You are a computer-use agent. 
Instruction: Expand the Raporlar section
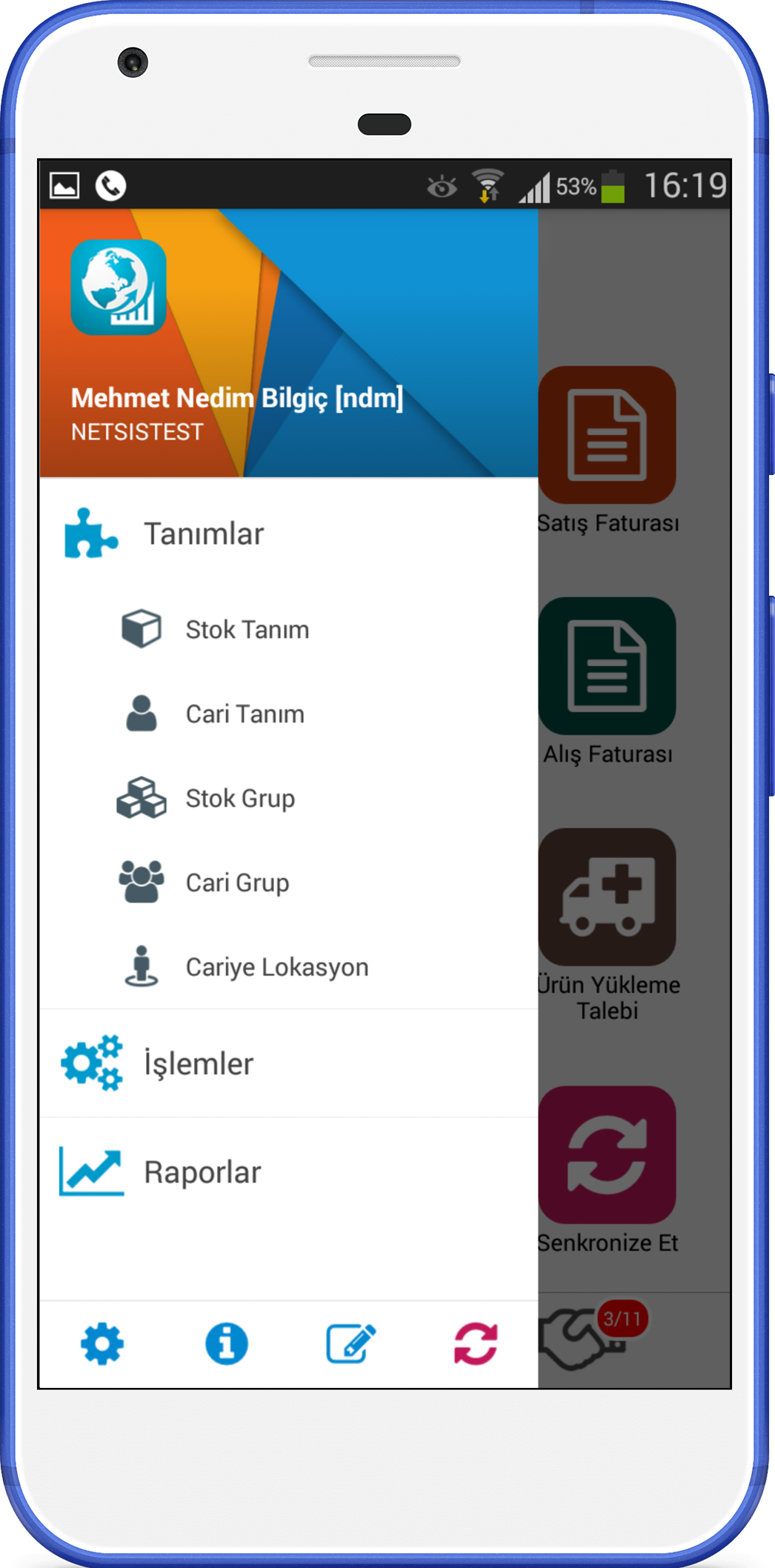click(x=289, y=1172)
